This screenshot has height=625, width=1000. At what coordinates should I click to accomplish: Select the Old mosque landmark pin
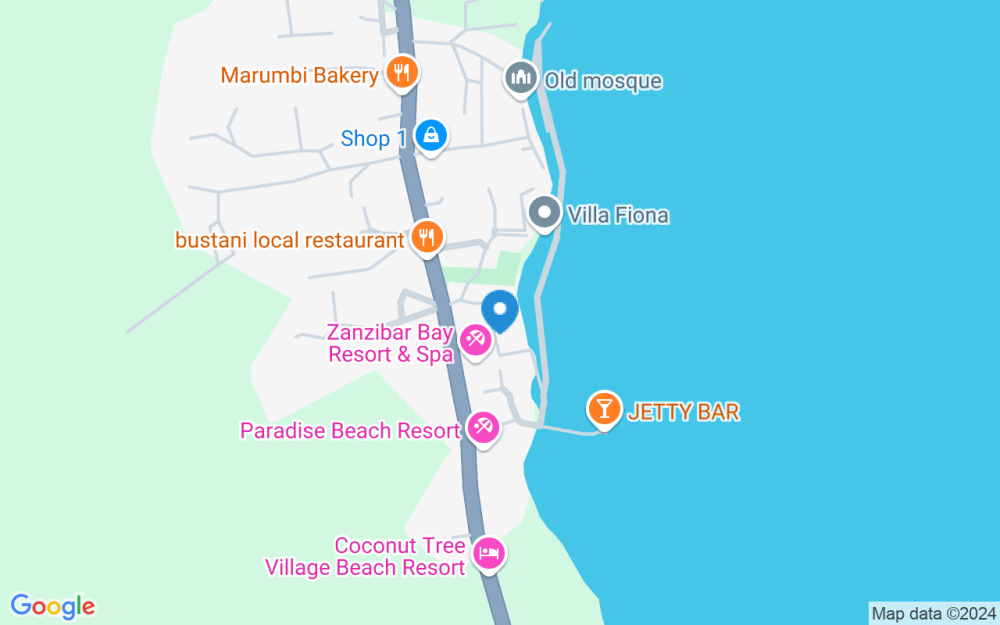(x=520, y=79)
